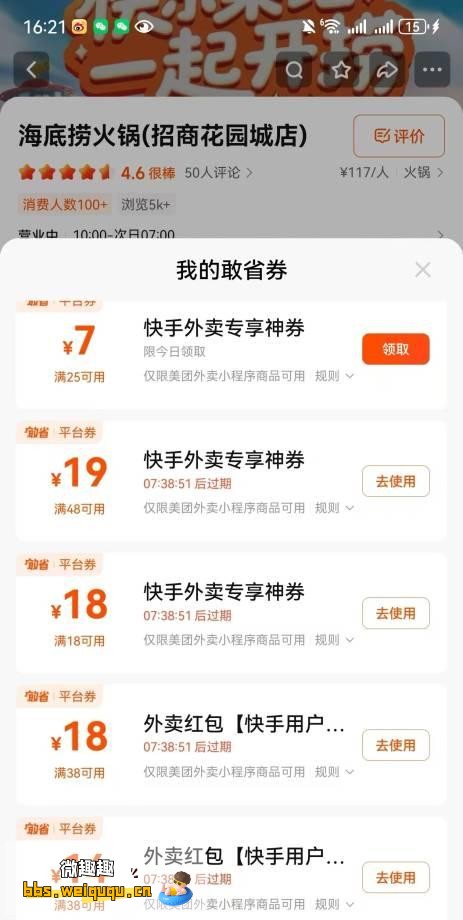Screen dimensions: 463x920
Task: Expand 规则 on the ¥19 coupon
Action: (x=334, y=508)
